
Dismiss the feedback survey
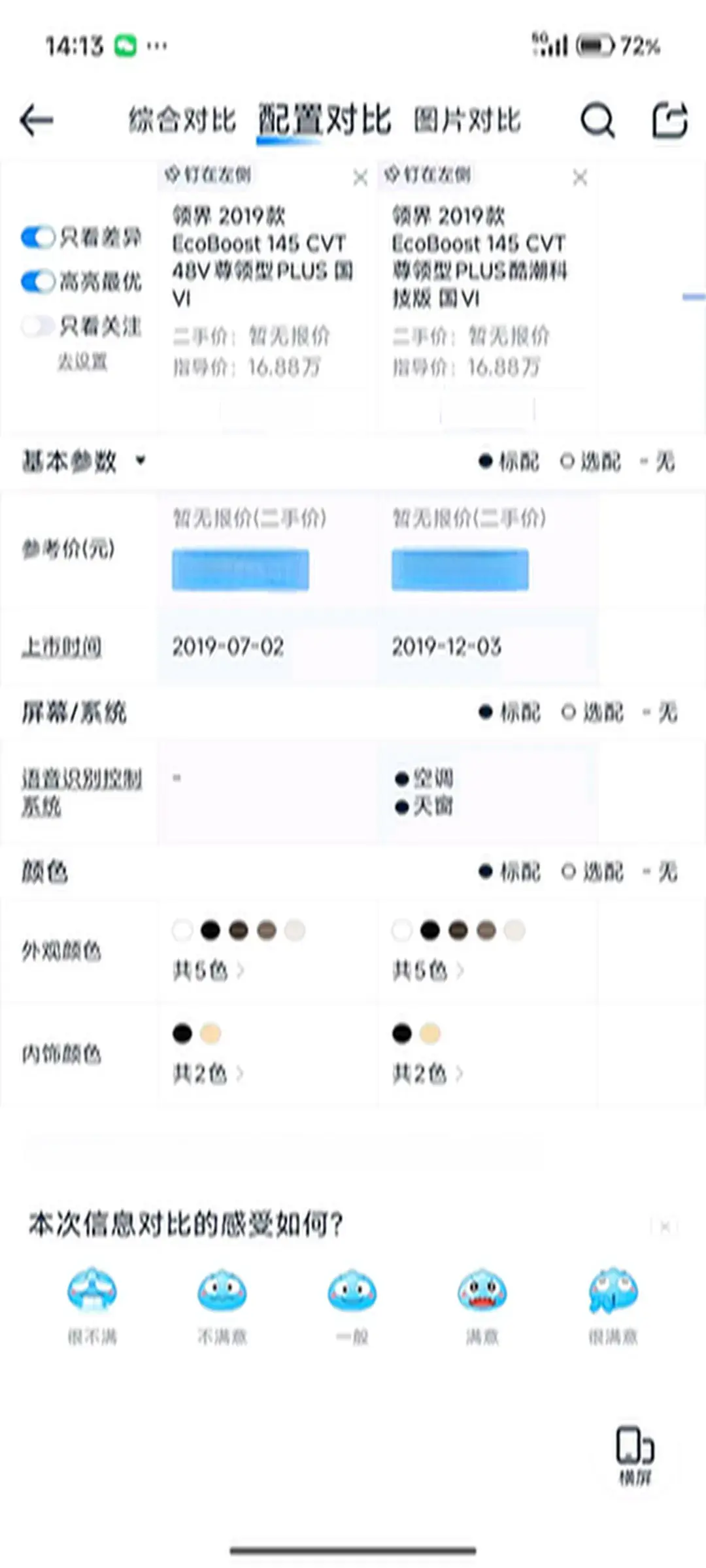[x=664, y=1227]
